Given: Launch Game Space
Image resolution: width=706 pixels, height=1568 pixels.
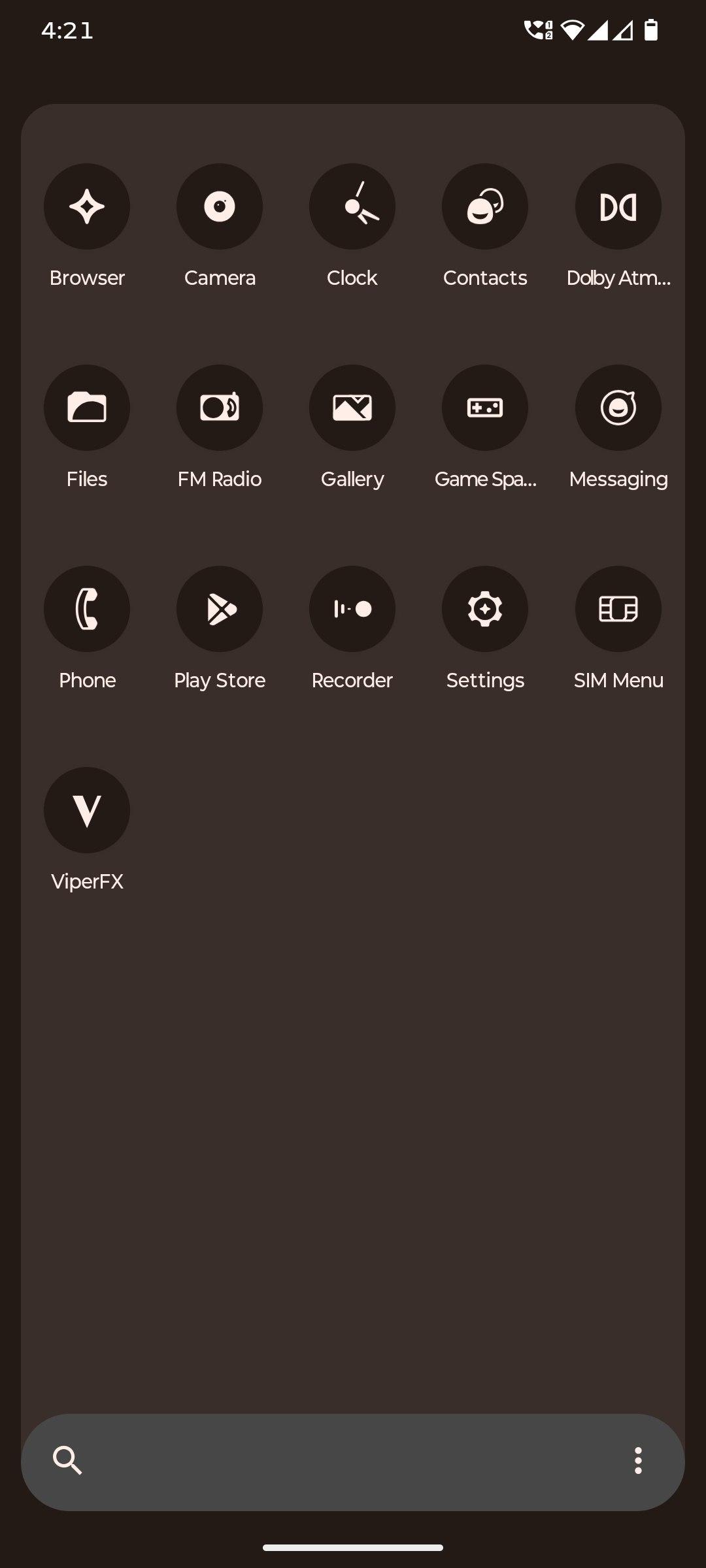Looking at the screenshot, I should [485, 408].
